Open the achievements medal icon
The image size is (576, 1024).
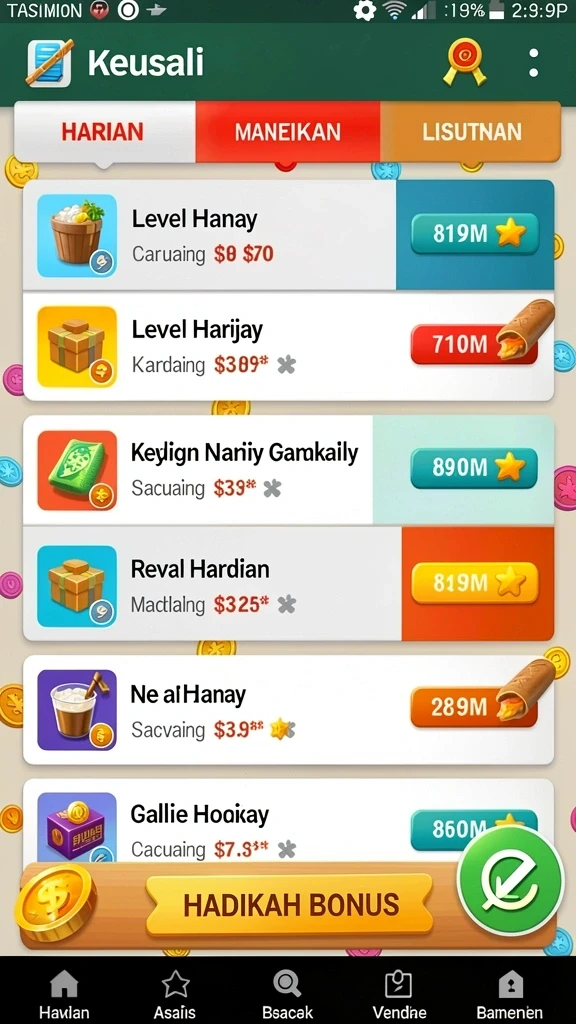[464, 62]
